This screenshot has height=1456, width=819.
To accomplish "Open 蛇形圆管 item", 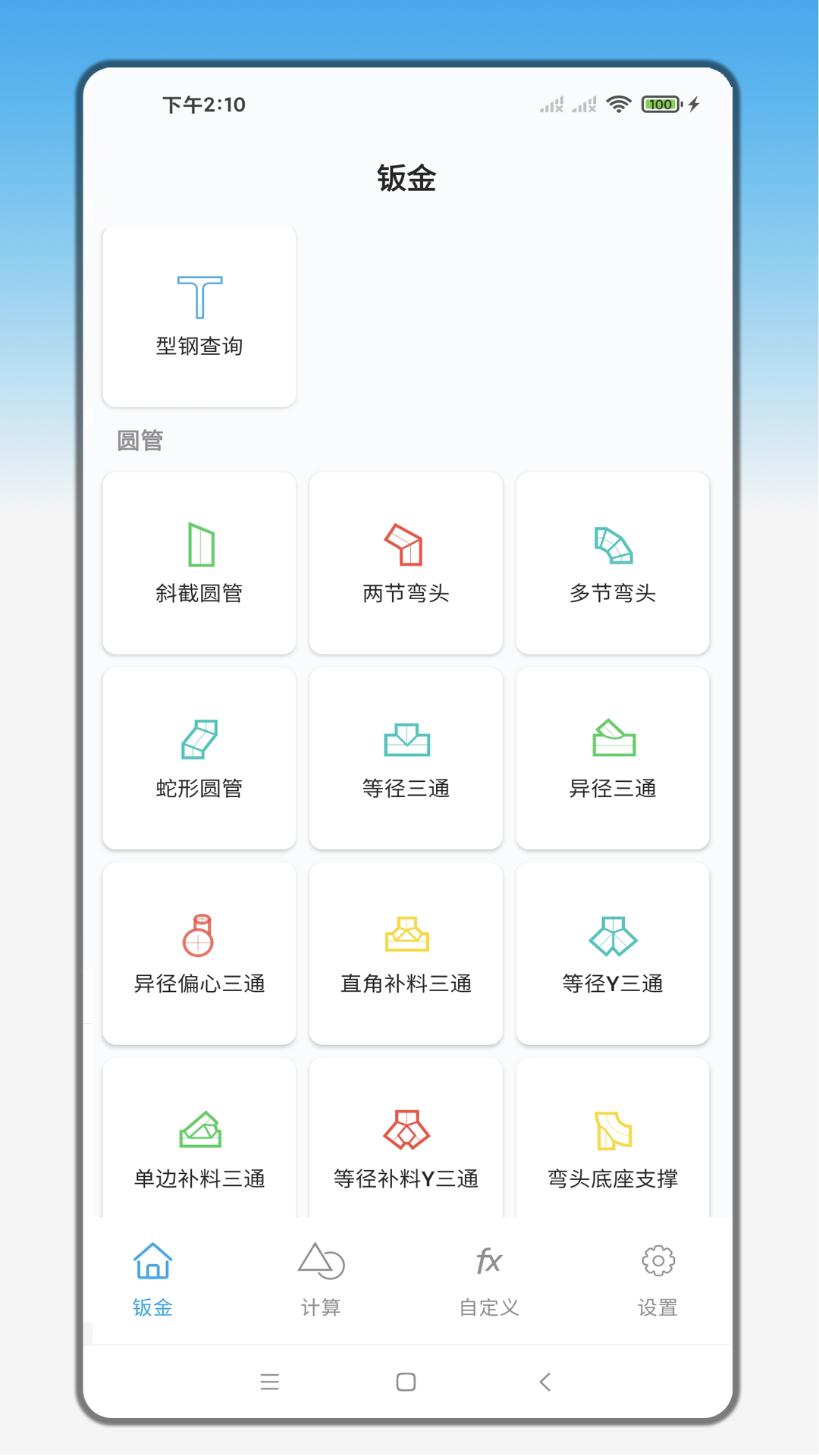I will pyautogui.click(x=199, y=758).
